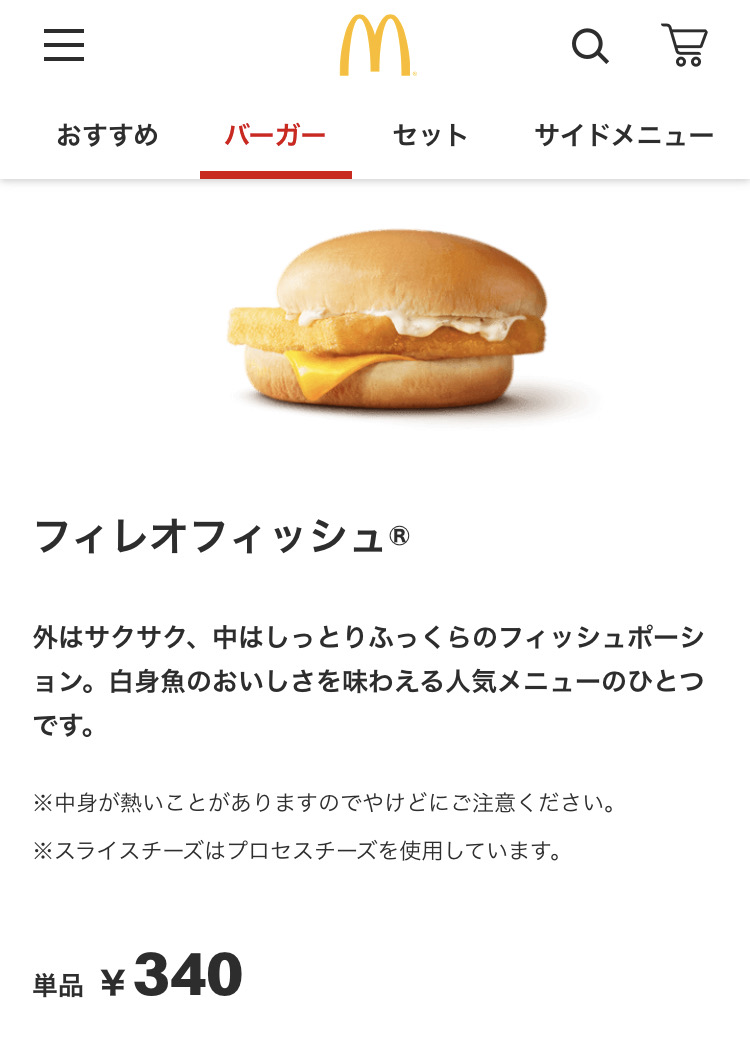Open the hamburger menu
This screenshot has height=1050, width=750.
[x=64, y=46]
